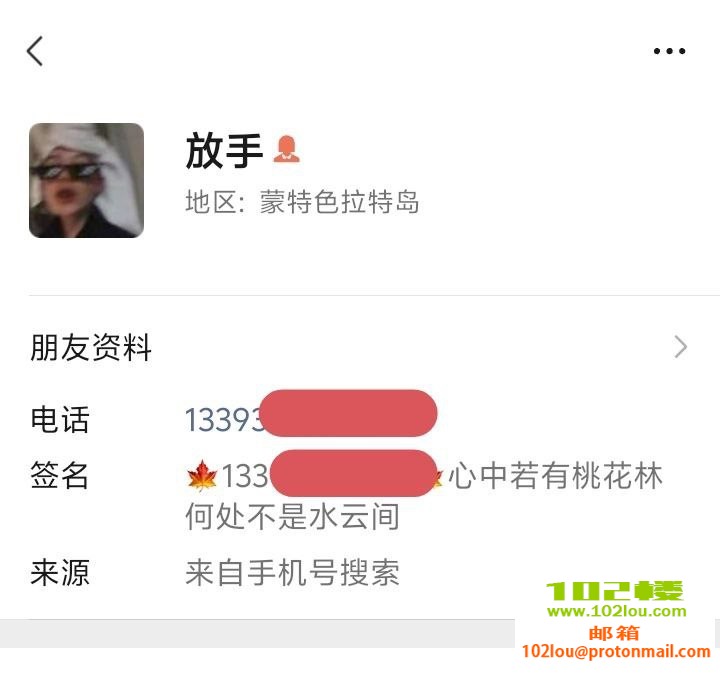This screenshot has width=720, height=676.
Task: Open the 朋友资料 row
Action: (360, 348)
